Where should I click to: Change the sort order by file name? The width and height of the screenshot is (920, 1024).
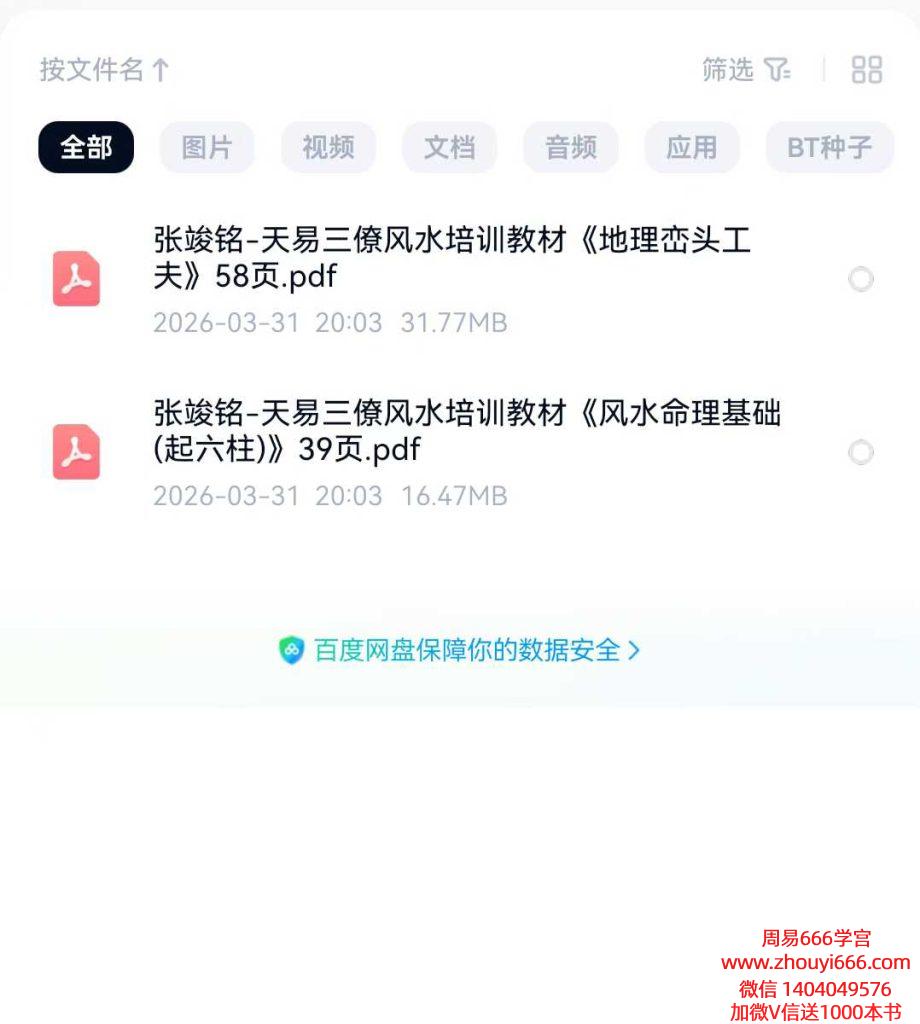click(104, 70)
